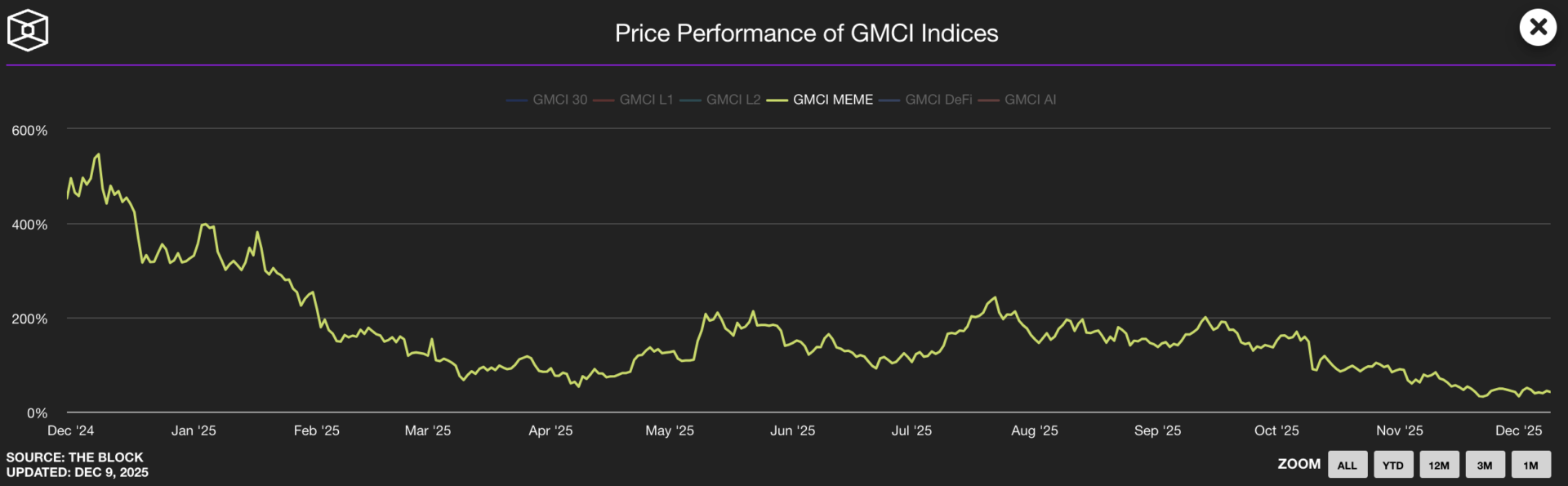1568x486 pixels.
Task: Switch zoom to 3M
Action: click(x=1485, y=465)
